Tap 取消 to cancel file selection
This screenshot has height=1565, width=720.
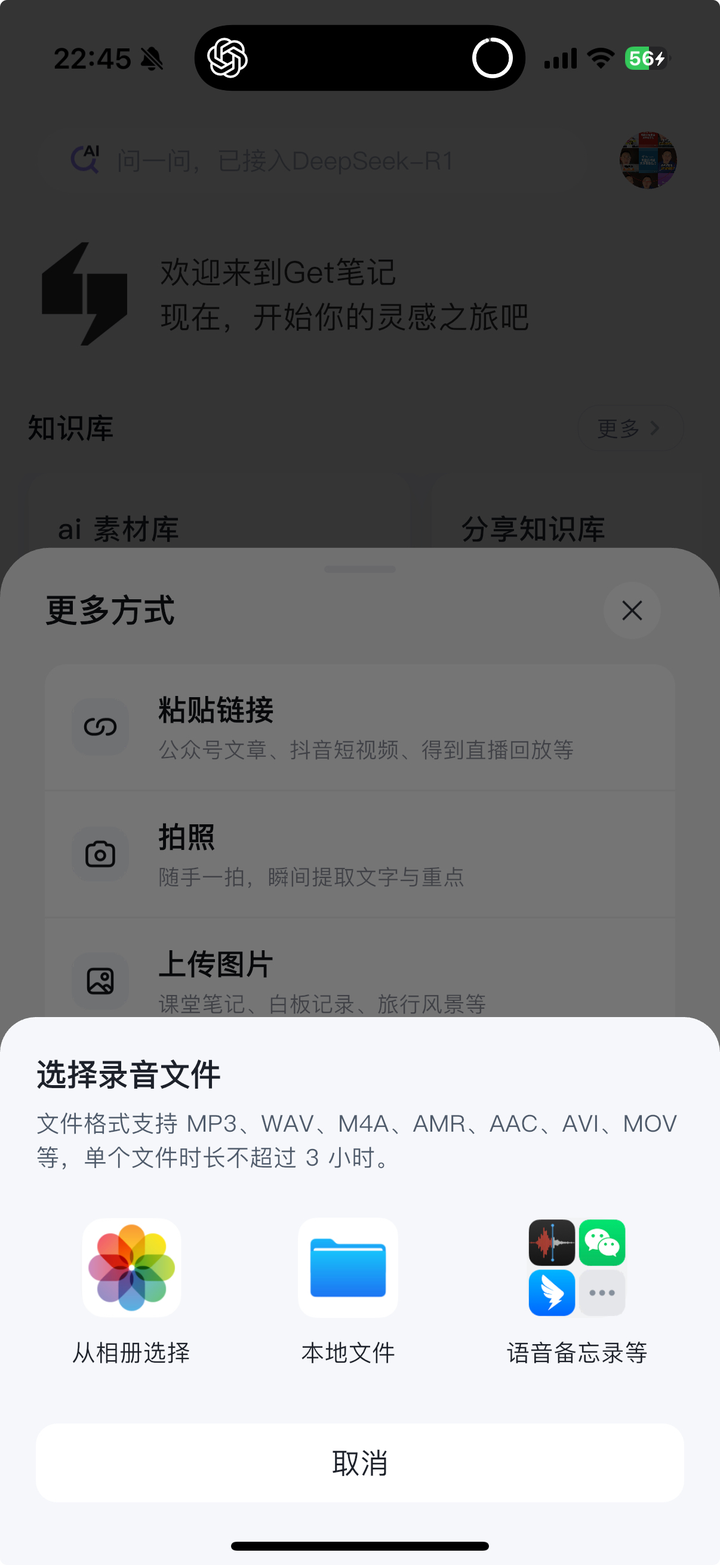360,1463
